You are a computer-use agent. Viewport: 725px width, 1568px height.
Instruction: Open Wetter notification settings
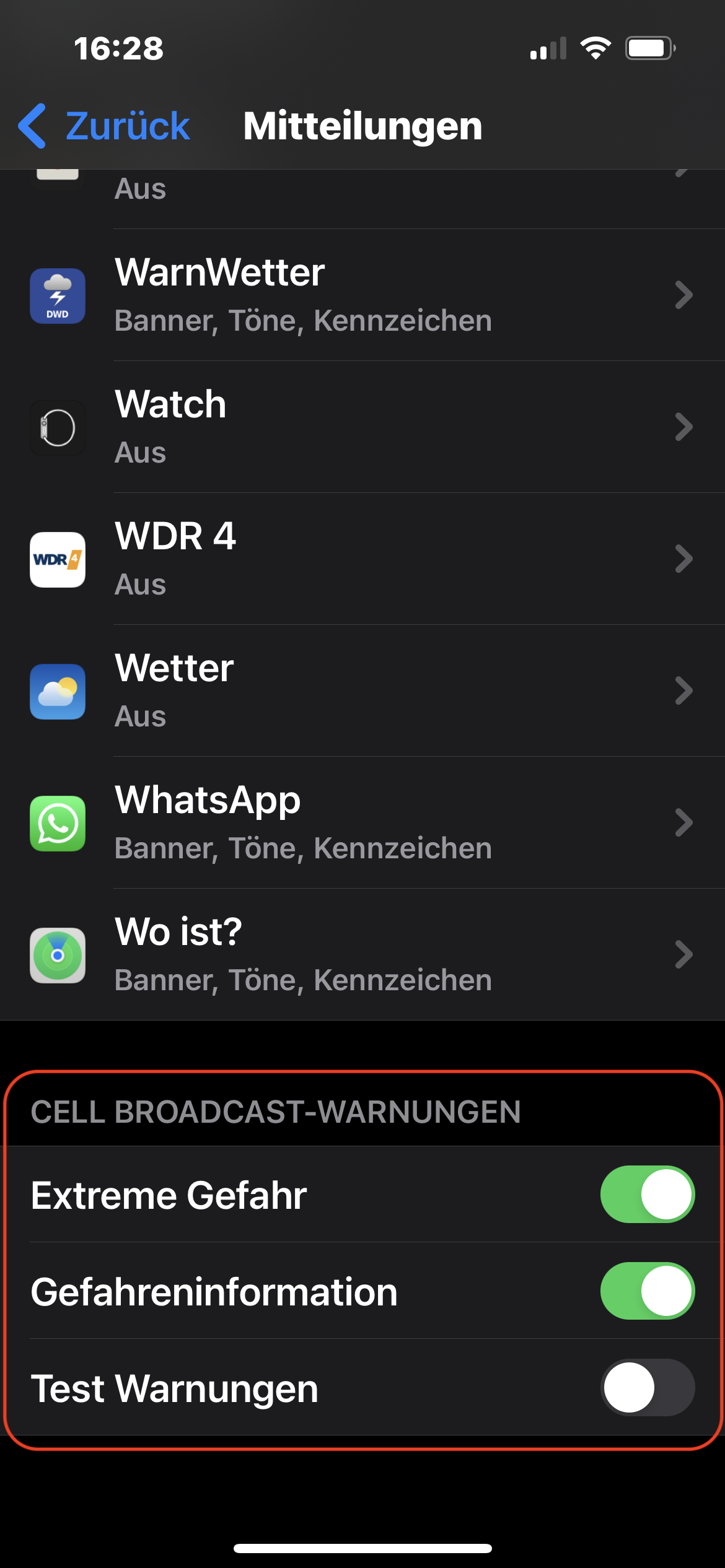pyautogui.click(x=362, y=691)
